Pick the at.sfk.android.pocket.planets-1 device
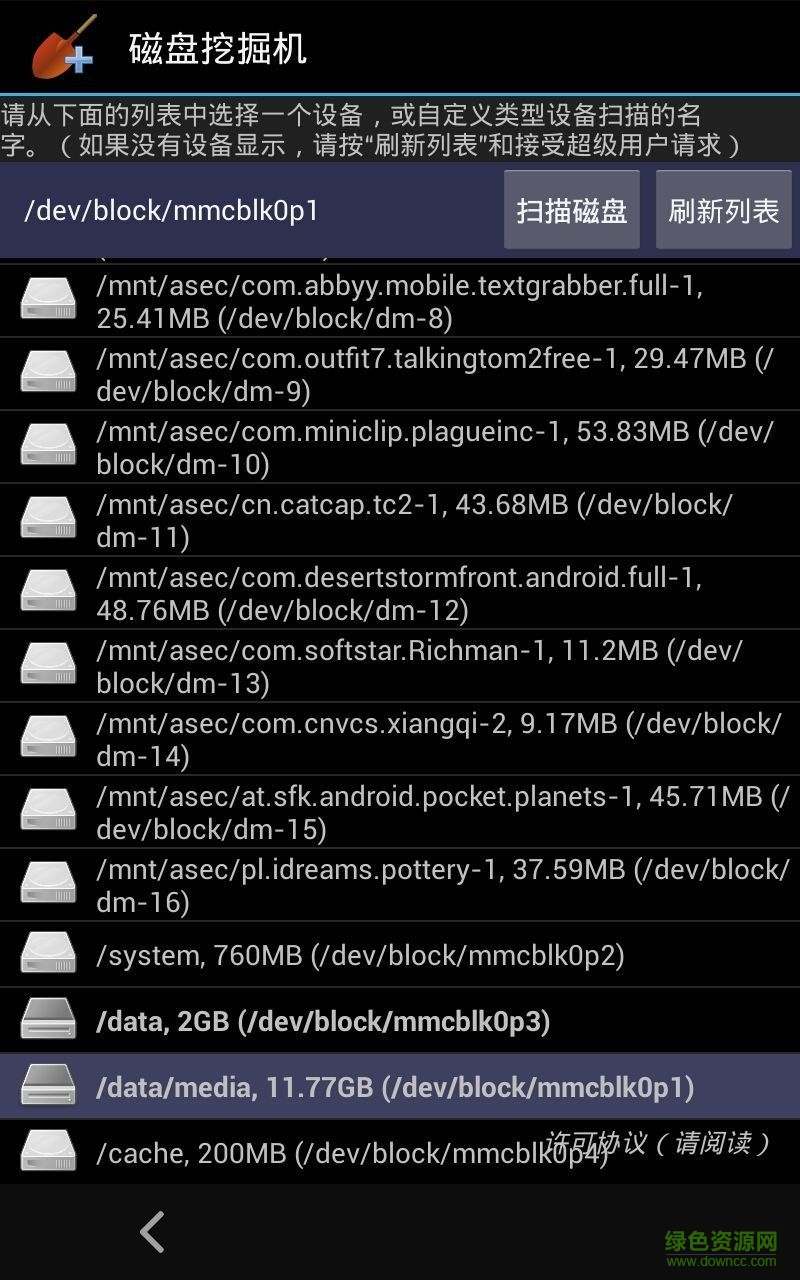This screenshot has height=1280, width=800. click(x=400, y=812)
